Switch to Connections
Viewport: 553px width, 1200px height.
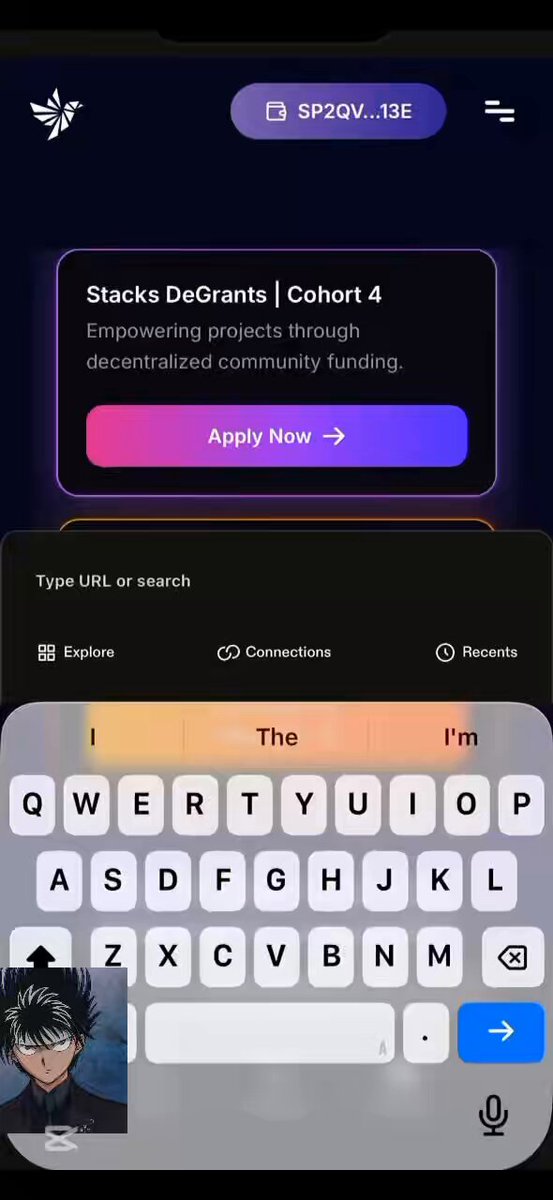[274, 652]
